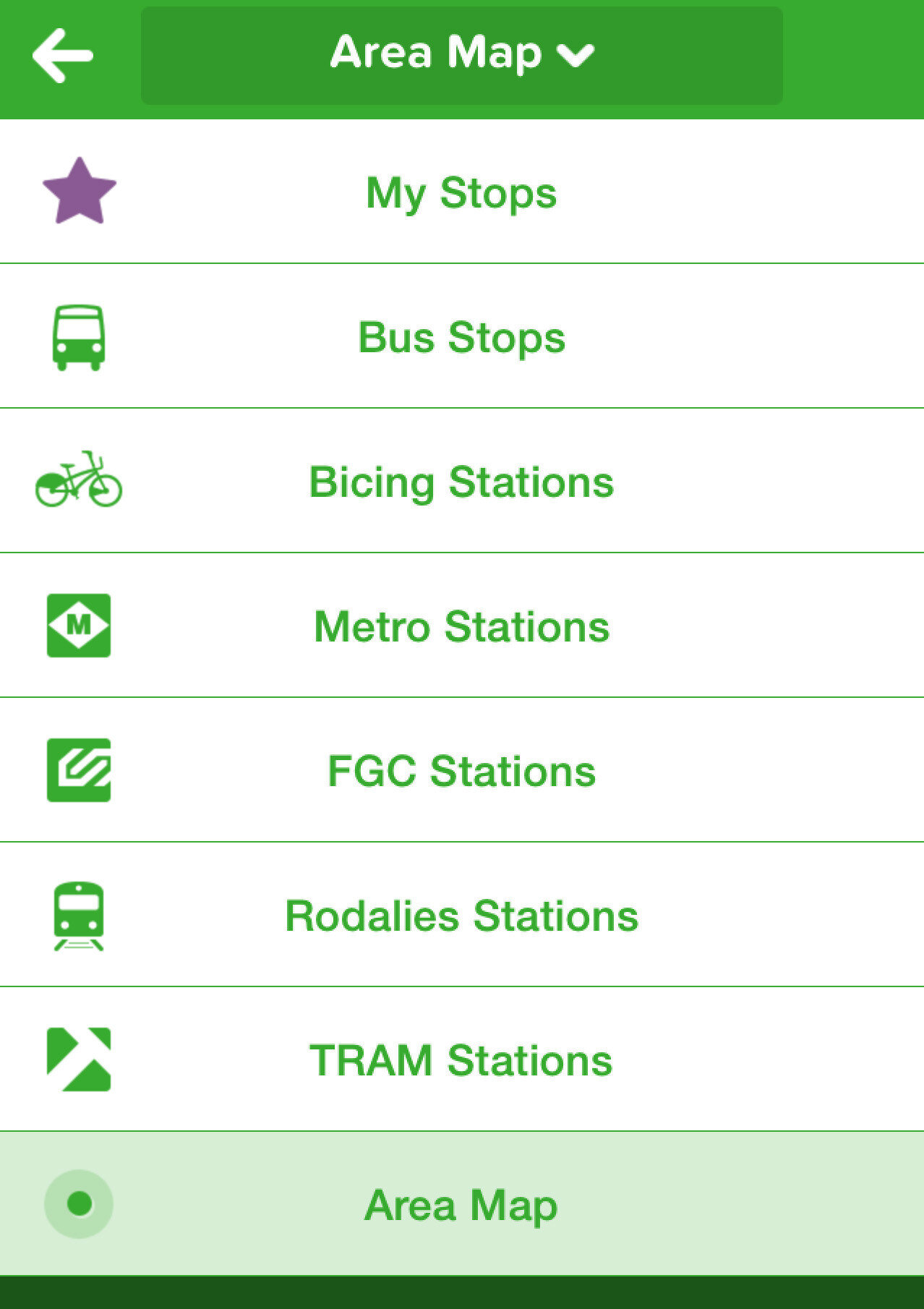Select Bus Stops from the list

click(x=461, y=337)
